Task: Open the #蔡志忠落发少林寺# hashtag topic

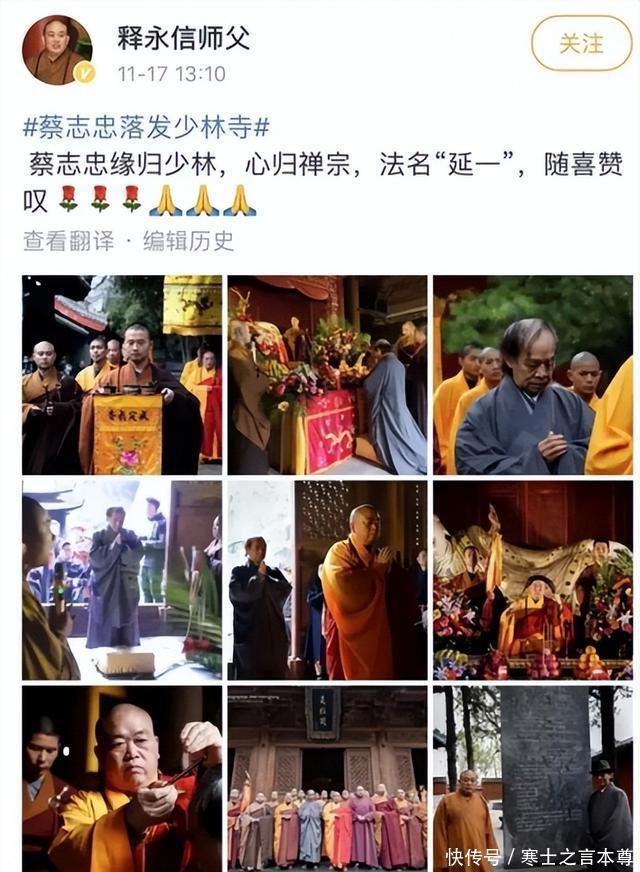Action: (x=146, y=127)
